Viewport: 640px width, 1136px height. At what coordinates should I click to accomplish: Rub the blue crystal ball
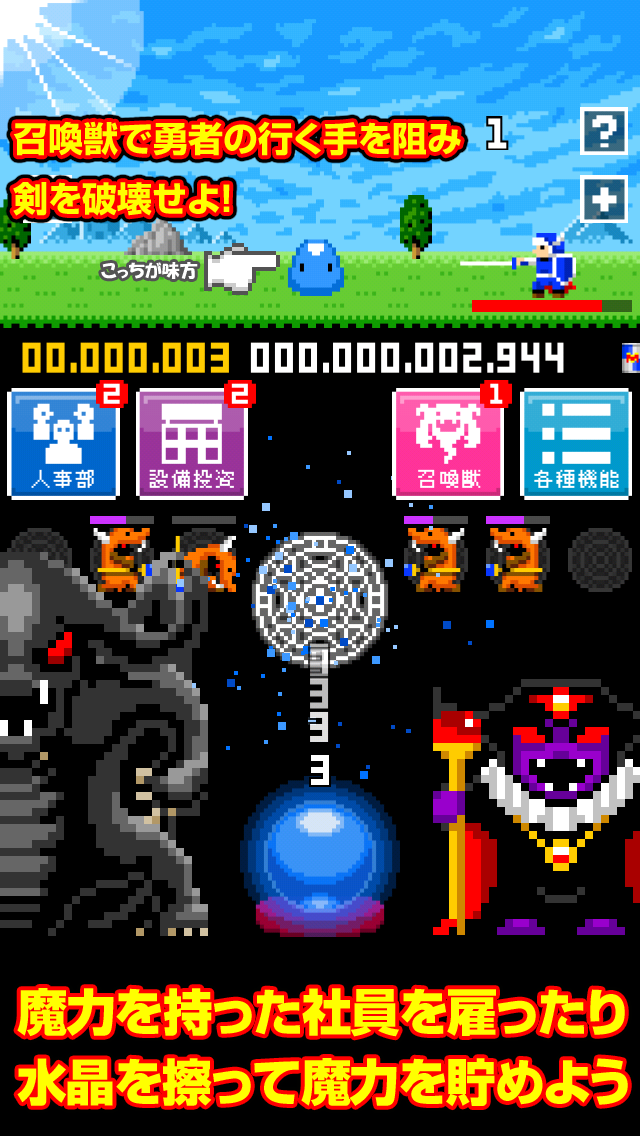pos(320,835)
